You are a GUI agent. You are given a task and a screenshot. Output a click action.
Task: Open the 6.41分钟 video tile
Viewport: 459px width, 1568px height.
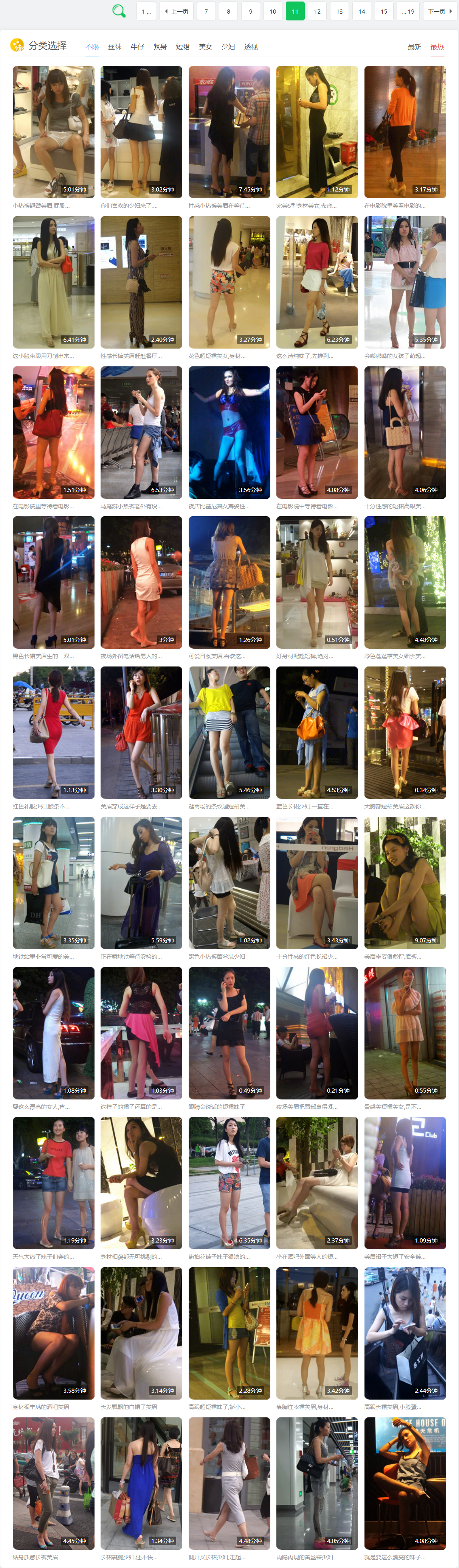point(53,282)
